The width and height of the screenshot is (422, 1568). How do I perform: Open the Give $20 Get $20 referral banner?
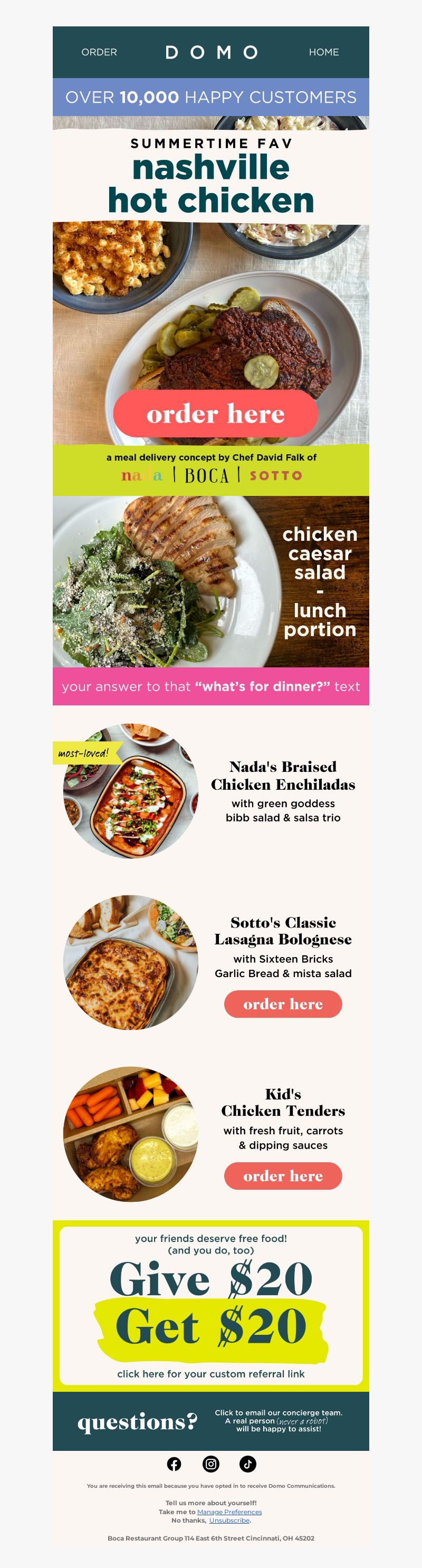point(210,1306)
